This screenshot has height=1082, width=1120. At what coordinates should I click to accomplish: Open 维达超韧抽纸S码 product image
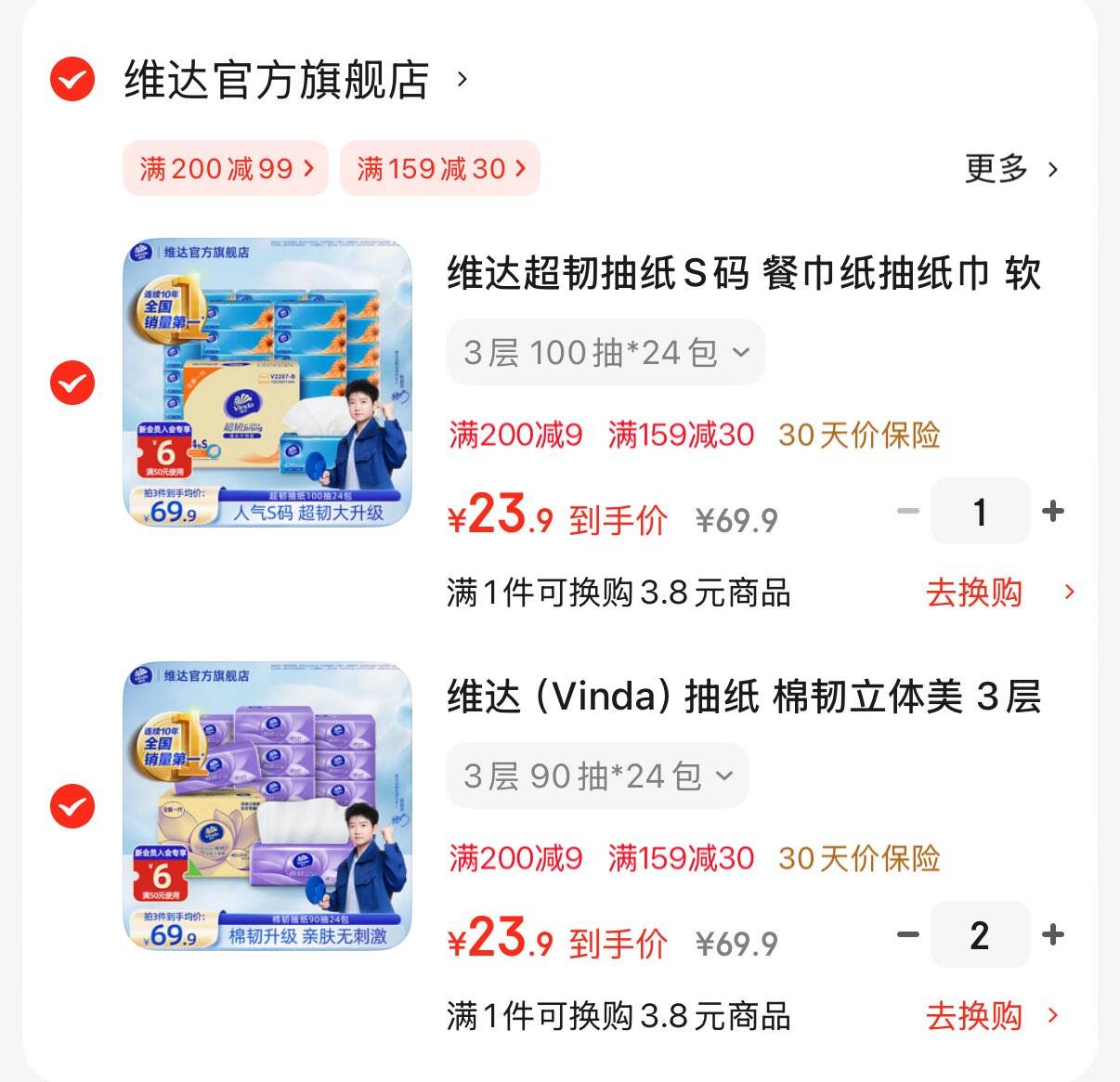coord(267,383)
